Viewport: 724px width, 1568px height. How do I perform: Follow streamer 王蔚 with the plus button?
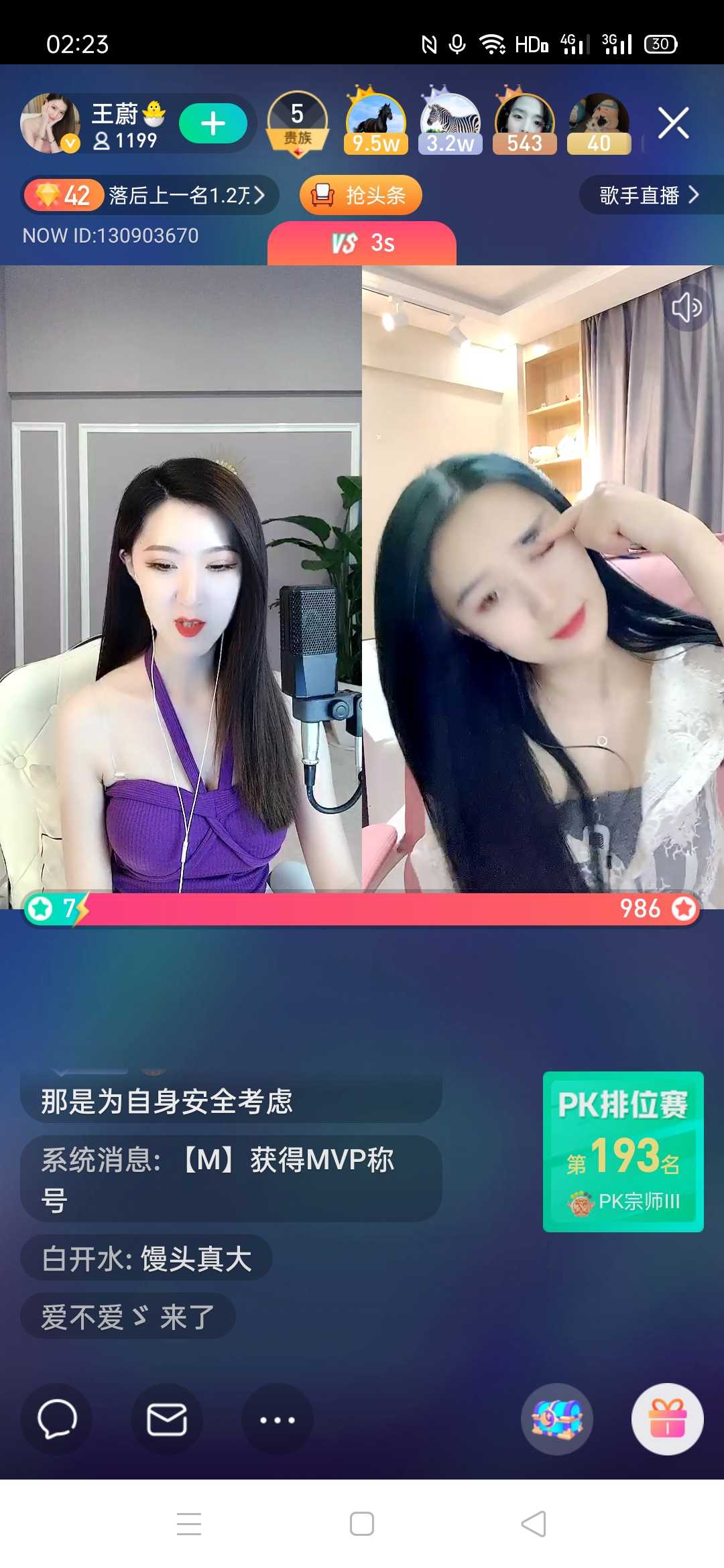(x=213, y=123)
